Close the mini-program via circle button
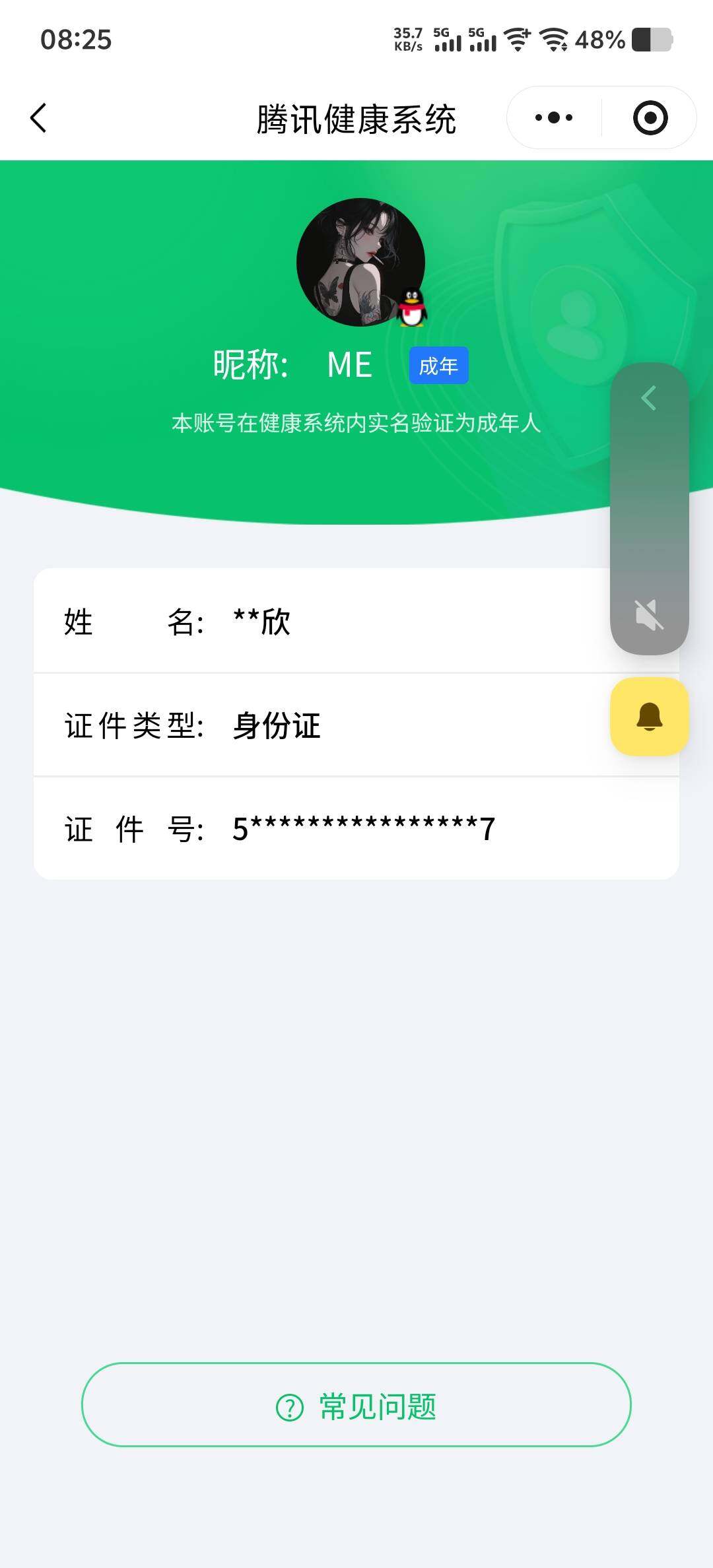 point(649,116)
